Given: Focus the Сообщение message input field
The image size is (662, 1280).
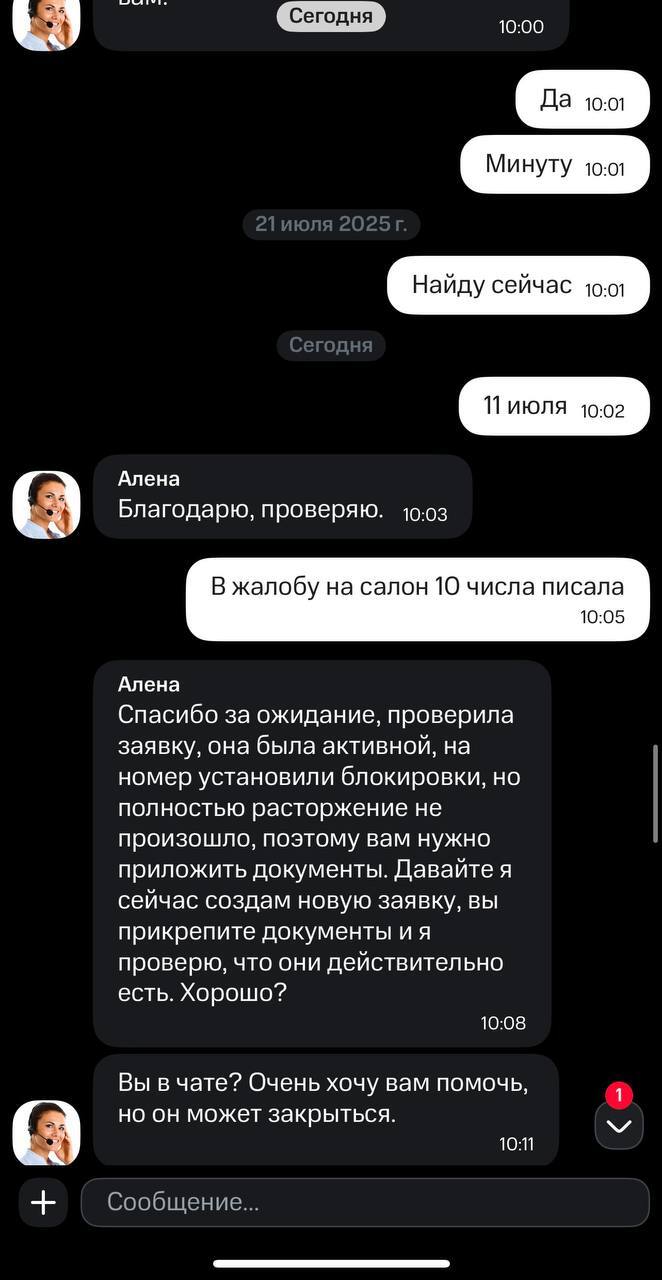Looking at the screenshot, I should [x=364, y=1202].
